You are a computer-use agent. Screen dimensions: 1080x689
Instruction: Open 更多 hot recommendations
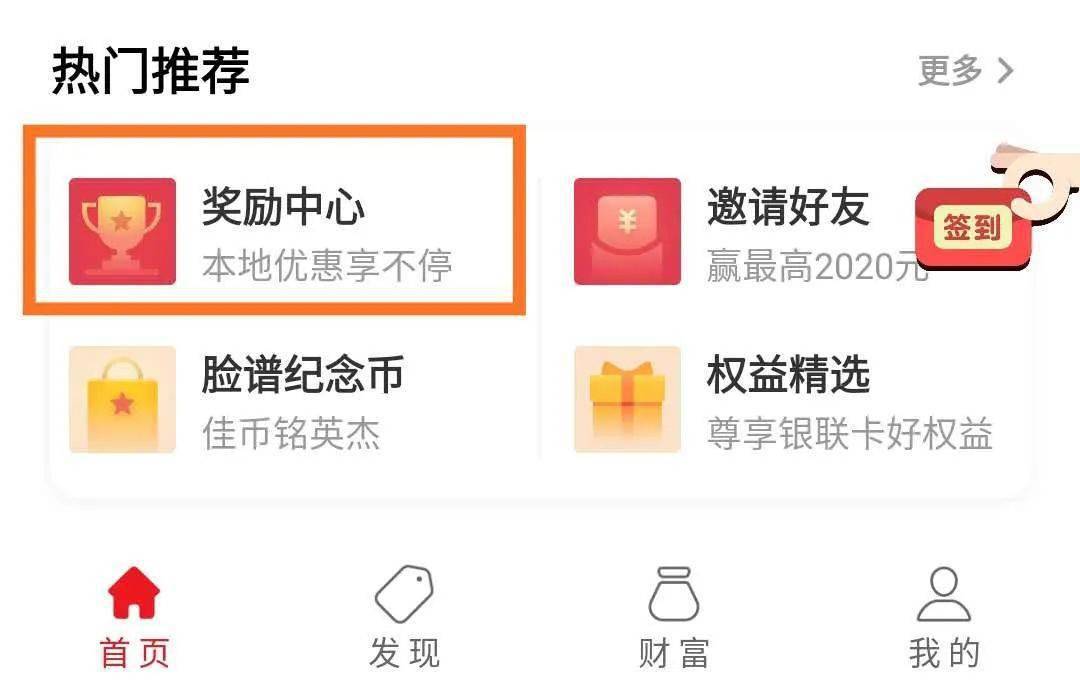(965, 71)
